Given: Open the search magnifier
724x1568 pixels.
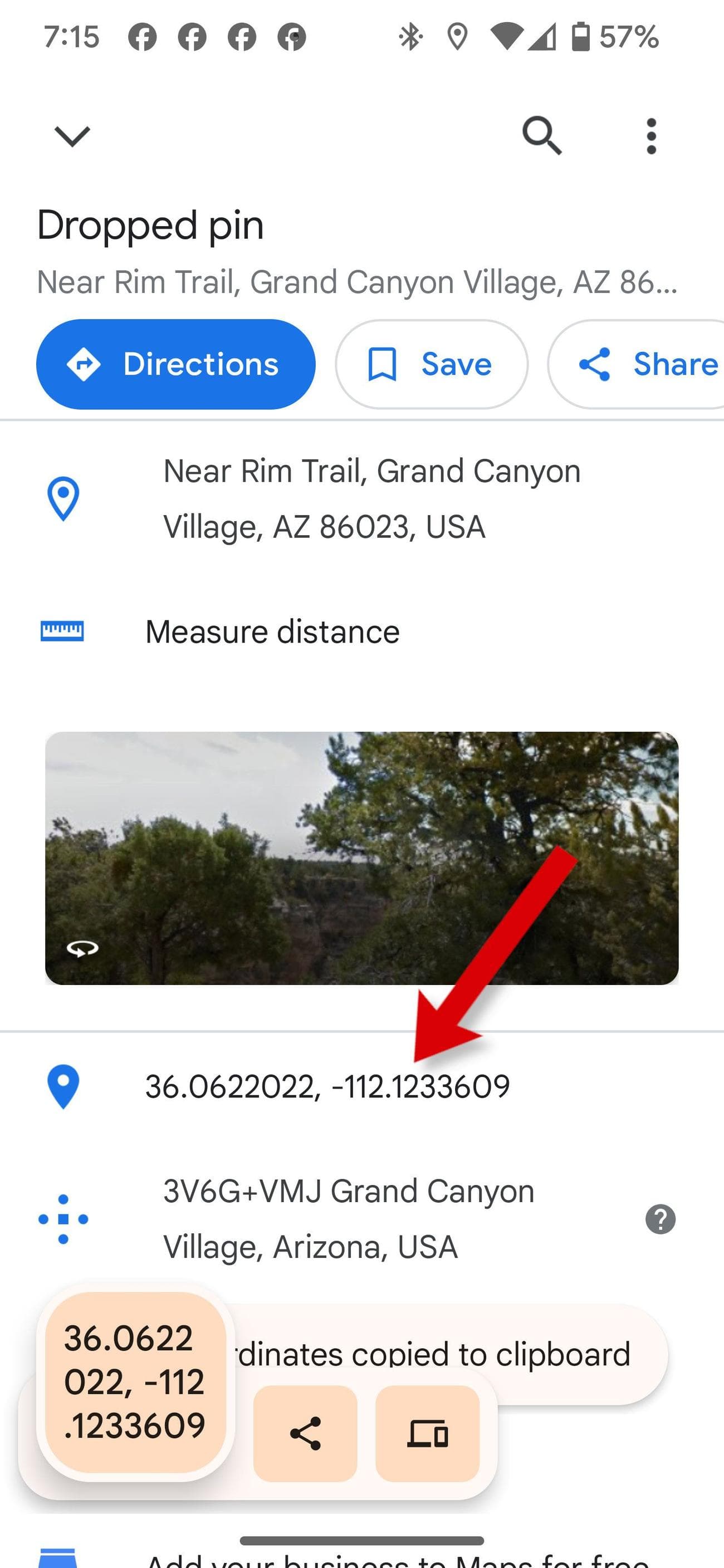Looking at the screenshot, I should (x=541, y=136).
